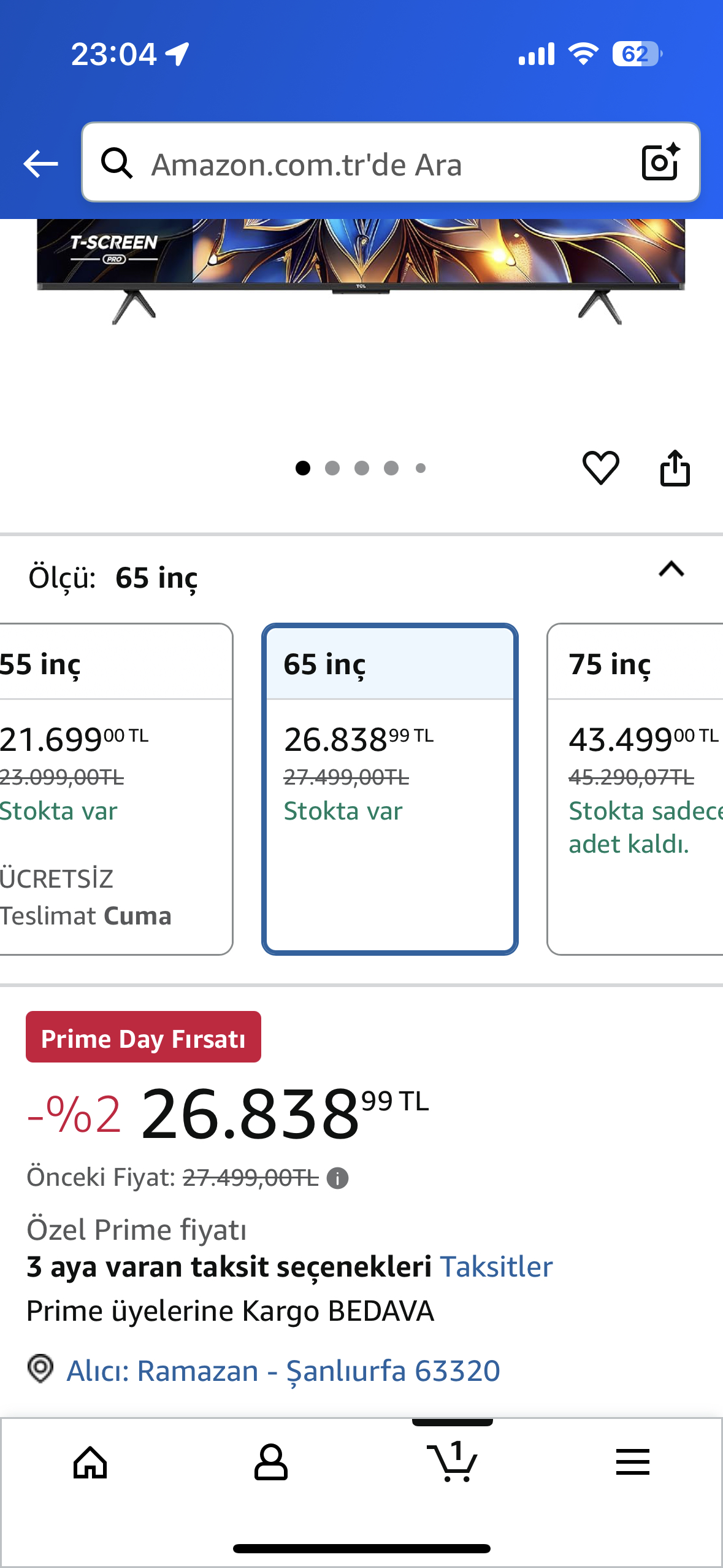Show info about Önceki Fiyat
The image size is (723, 1568).
pyautogui.click(x=338, y=1178)
